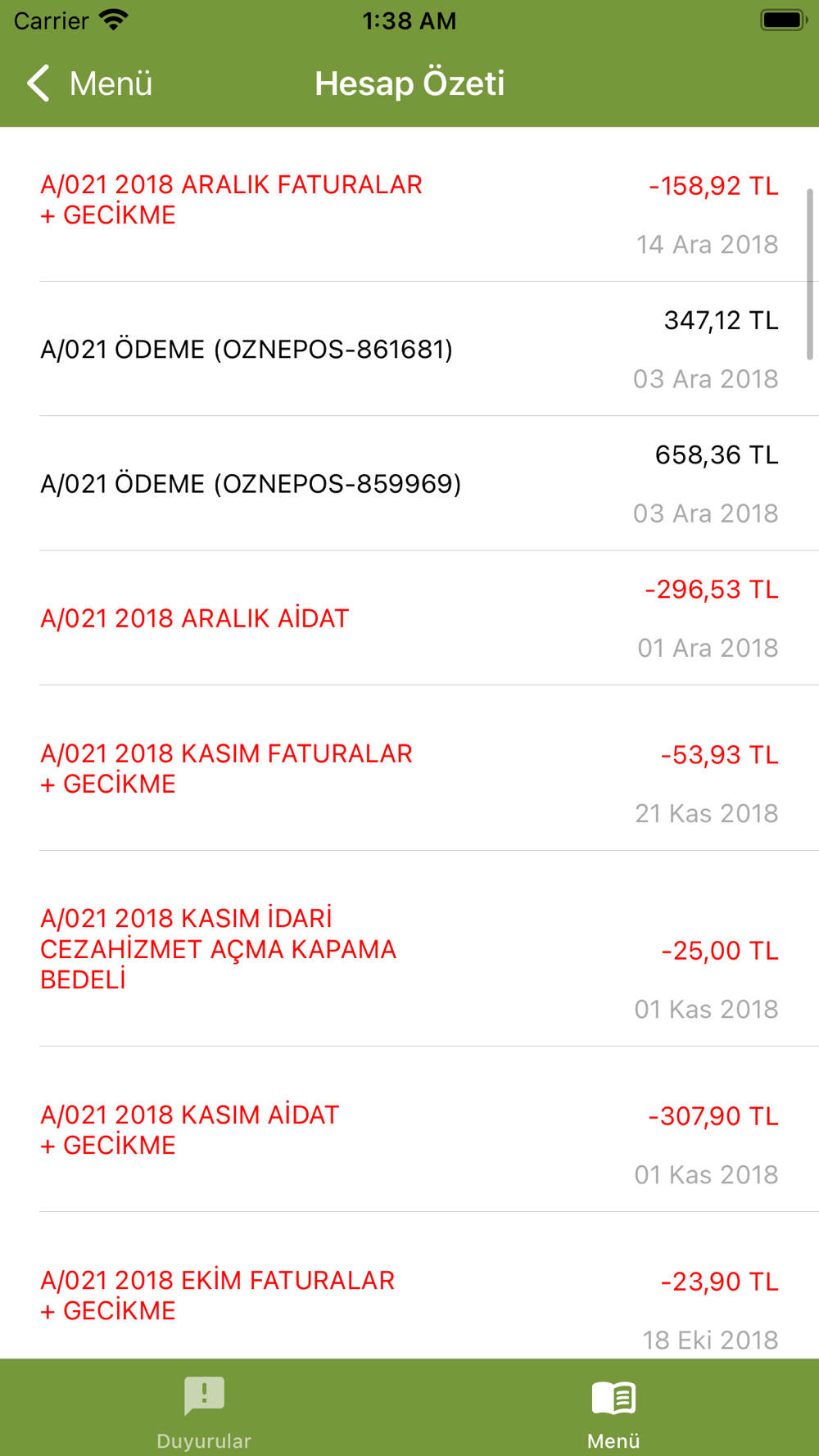Go back to Menü
This screenshot has width=819, height=1456.
(x=88, y=84)
